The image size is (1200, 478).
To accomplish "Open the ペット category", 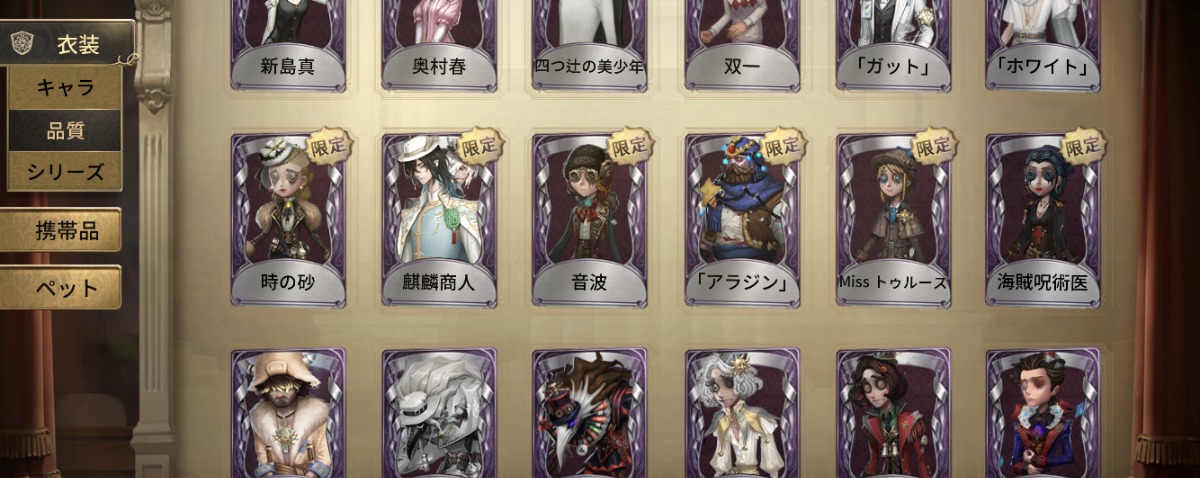I will [x=61, y=288].
